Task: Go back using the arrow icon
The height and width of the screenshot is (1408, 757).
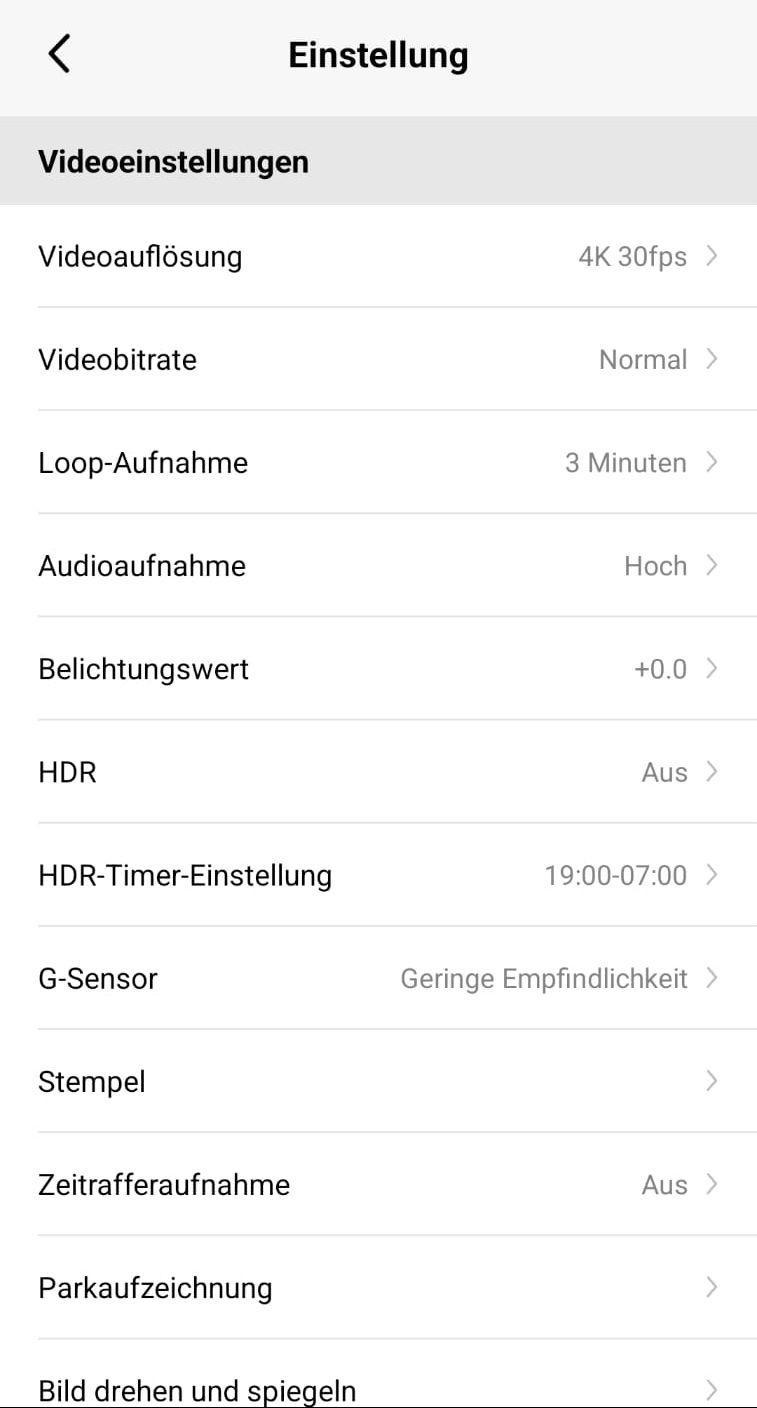Action: pyautogui.click(x=59, y=54)
